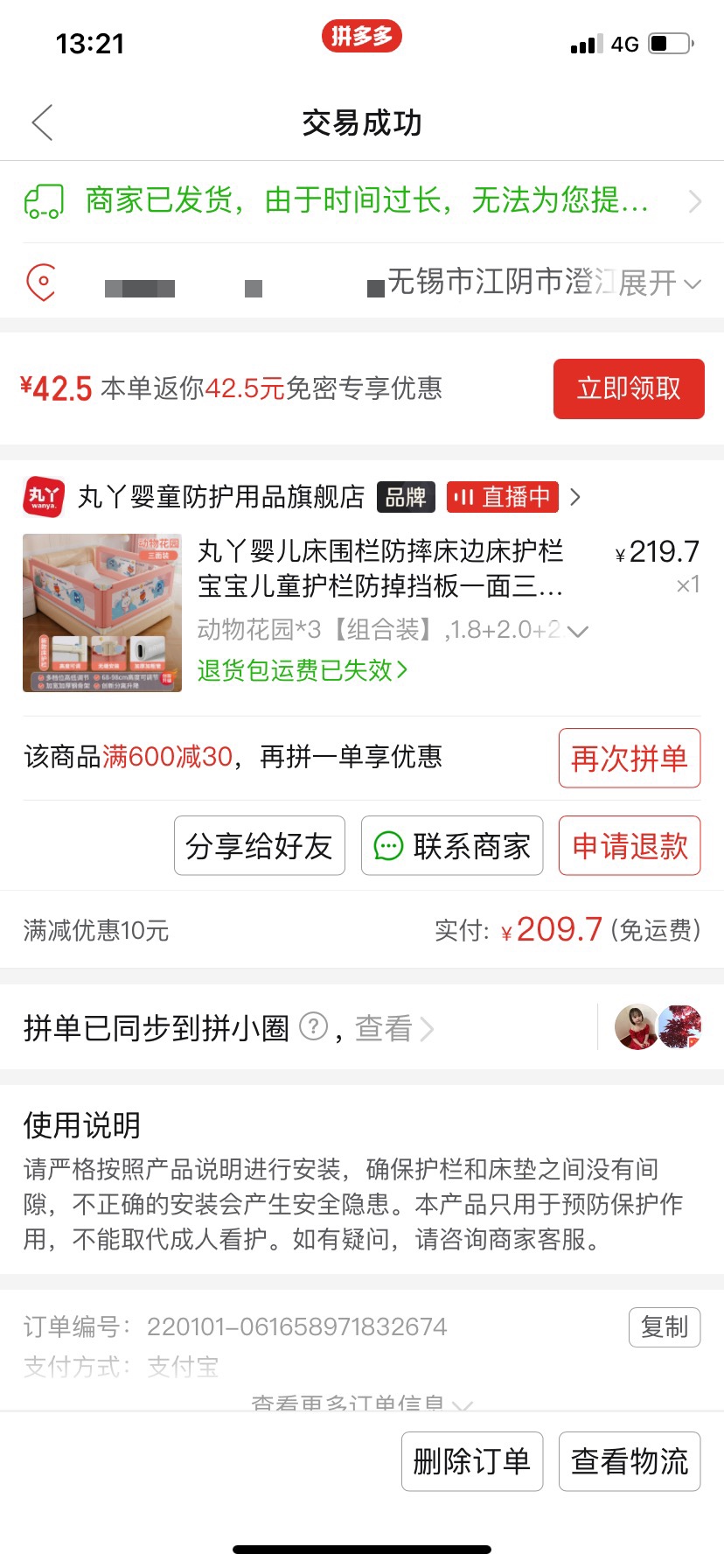Open the 拼小圈 help question mark
Screen dimensions: 724x1568
coord(313,1026)
